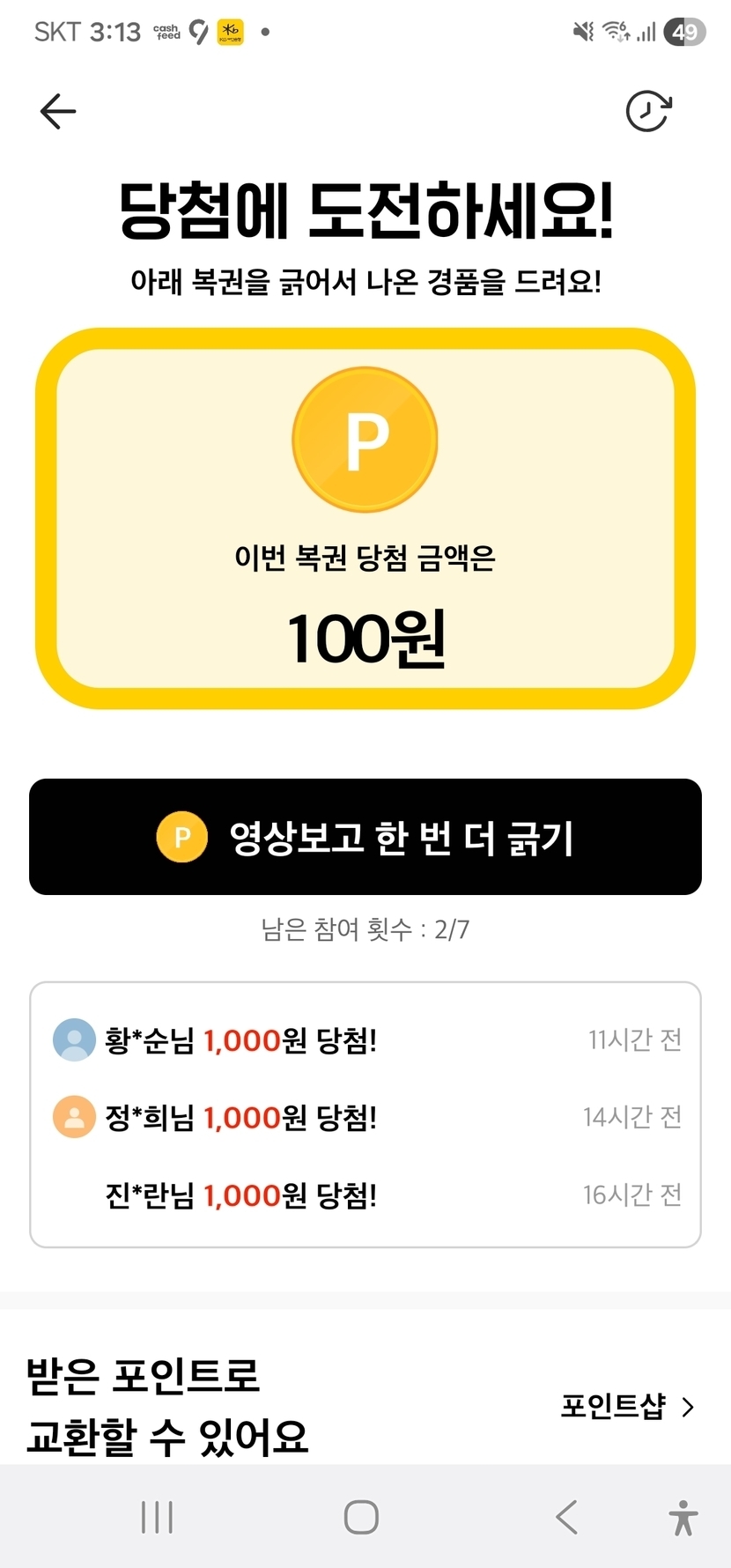The height and width of the screenshot is (1568, 731).
Task: Open the lottery history clock icon
Action: pyautogui.click(x=648, y=111)
